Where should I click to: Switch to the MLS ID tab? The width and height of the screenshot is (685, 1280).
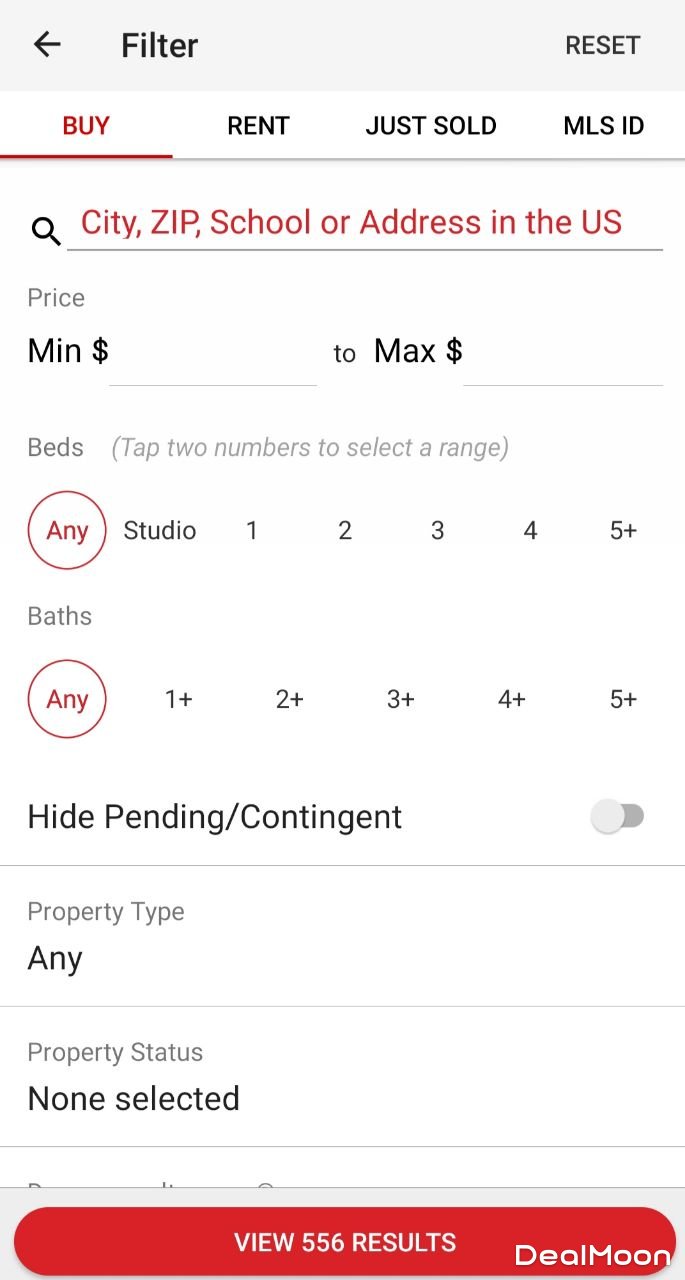(603, 126)
